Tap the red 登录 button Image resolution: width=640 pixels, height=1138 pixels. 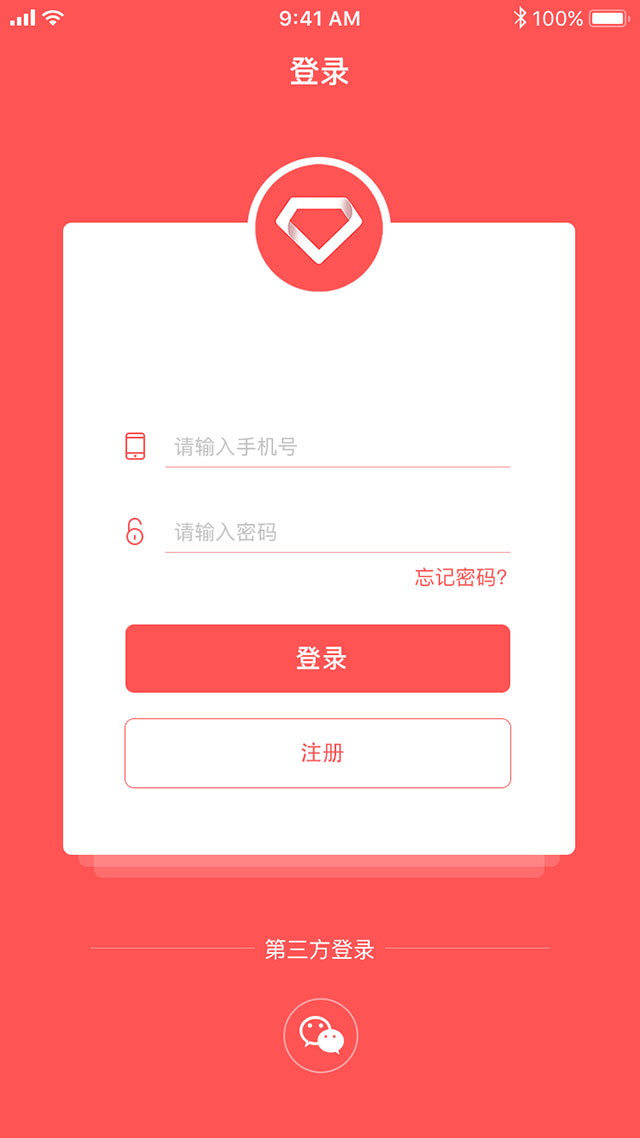pyautogui.click(x=318, y=658)
